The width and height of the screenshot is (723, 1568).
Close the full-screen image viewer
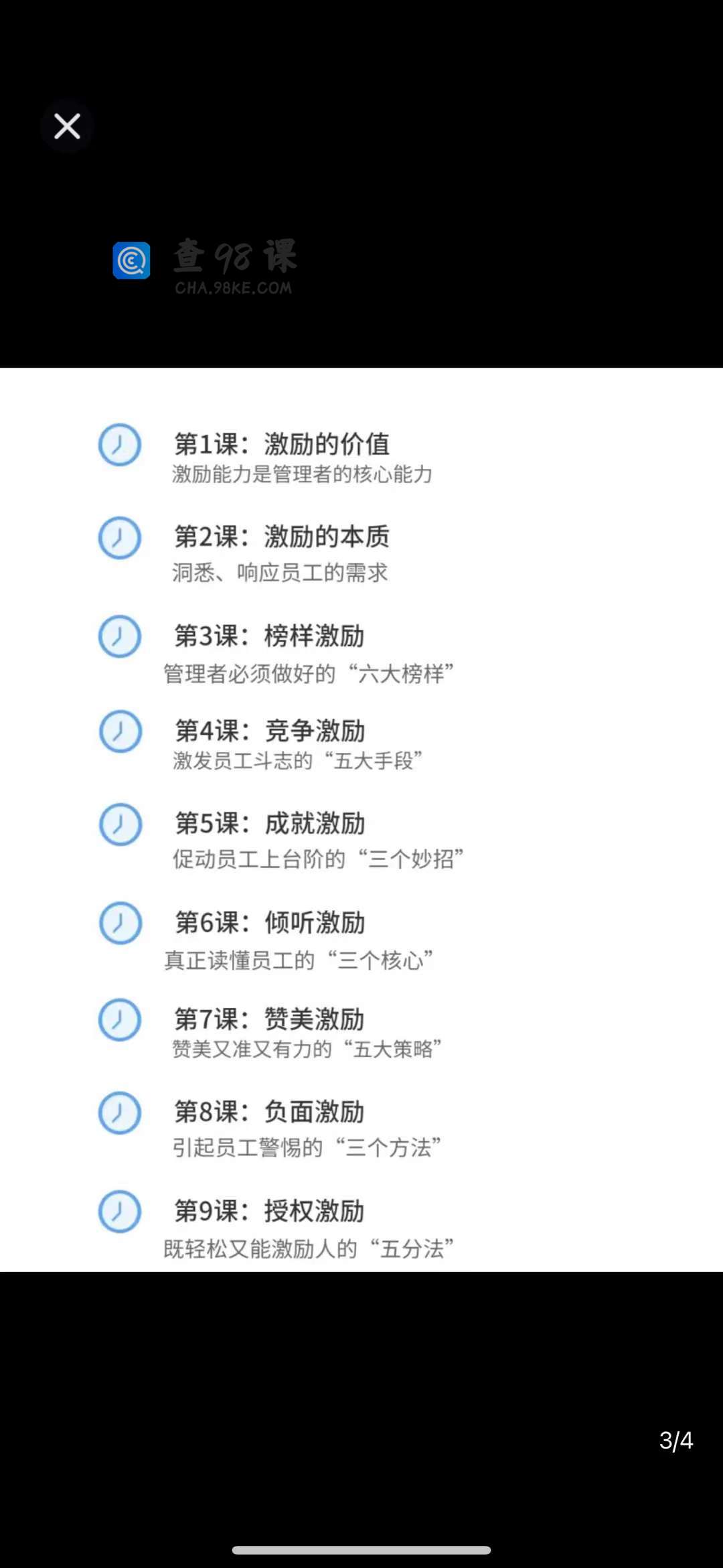click(x=67, y=126)
